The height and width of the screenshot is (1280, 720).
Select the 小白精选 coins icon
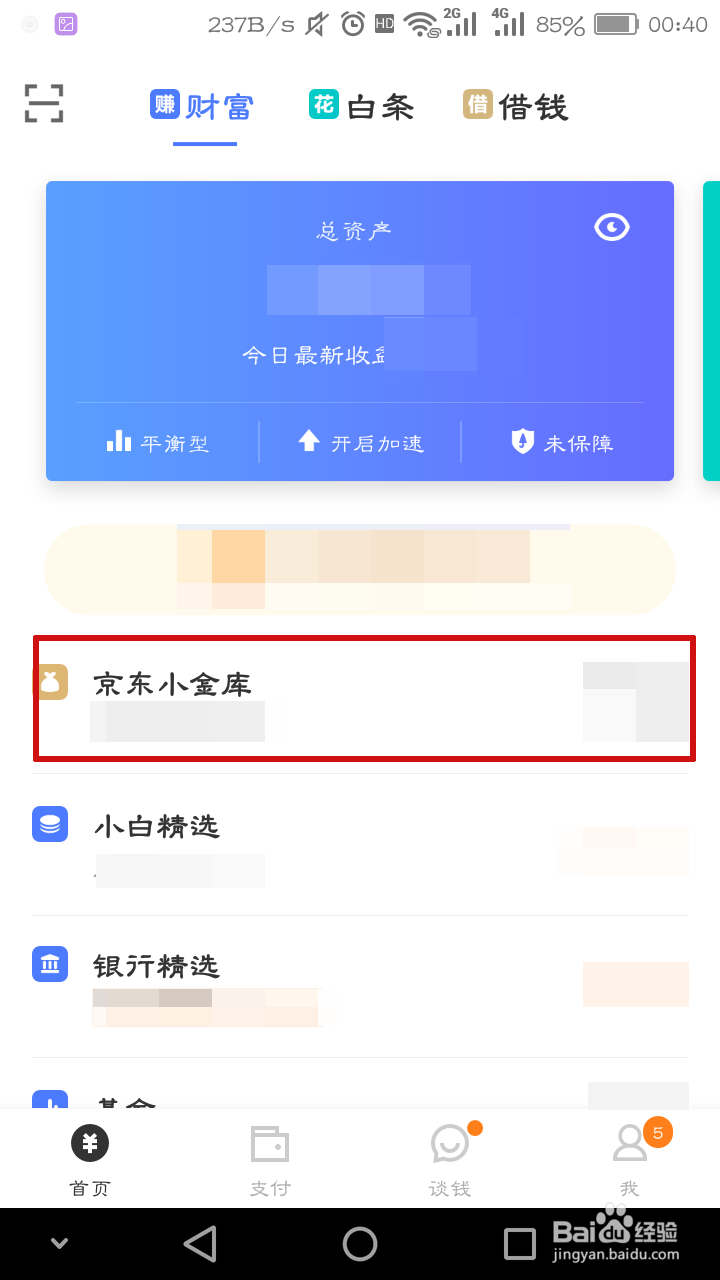[x=50, y=824]
